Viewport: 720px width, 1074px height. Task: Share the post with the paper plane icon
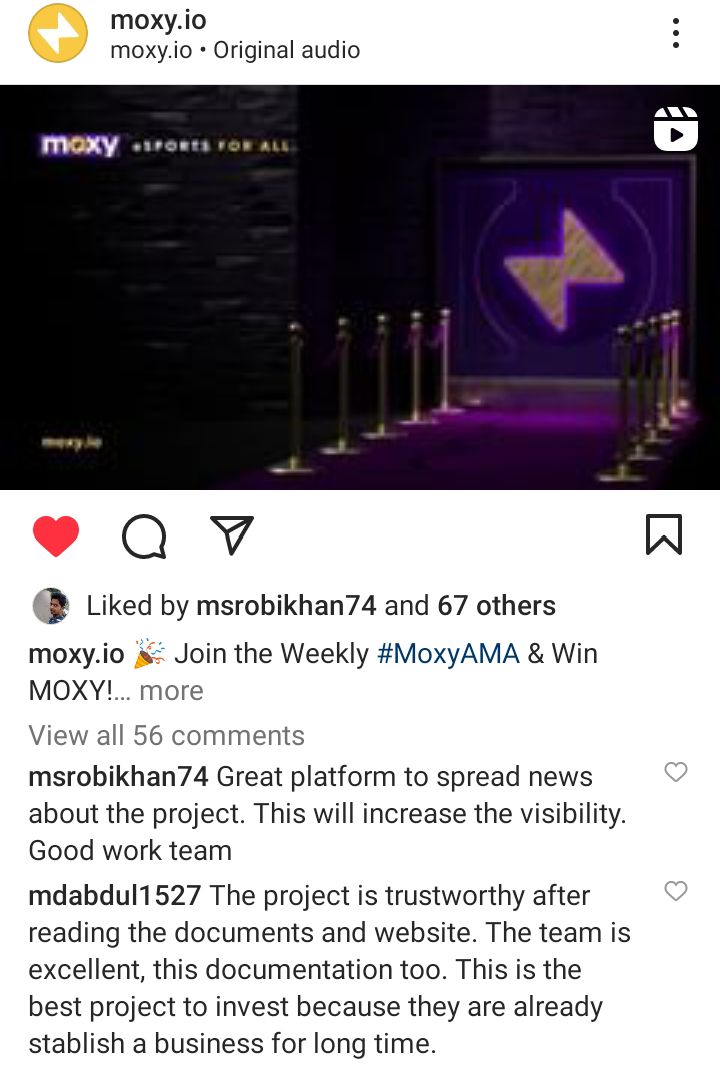pyautogui.click(x=232, y=536)
